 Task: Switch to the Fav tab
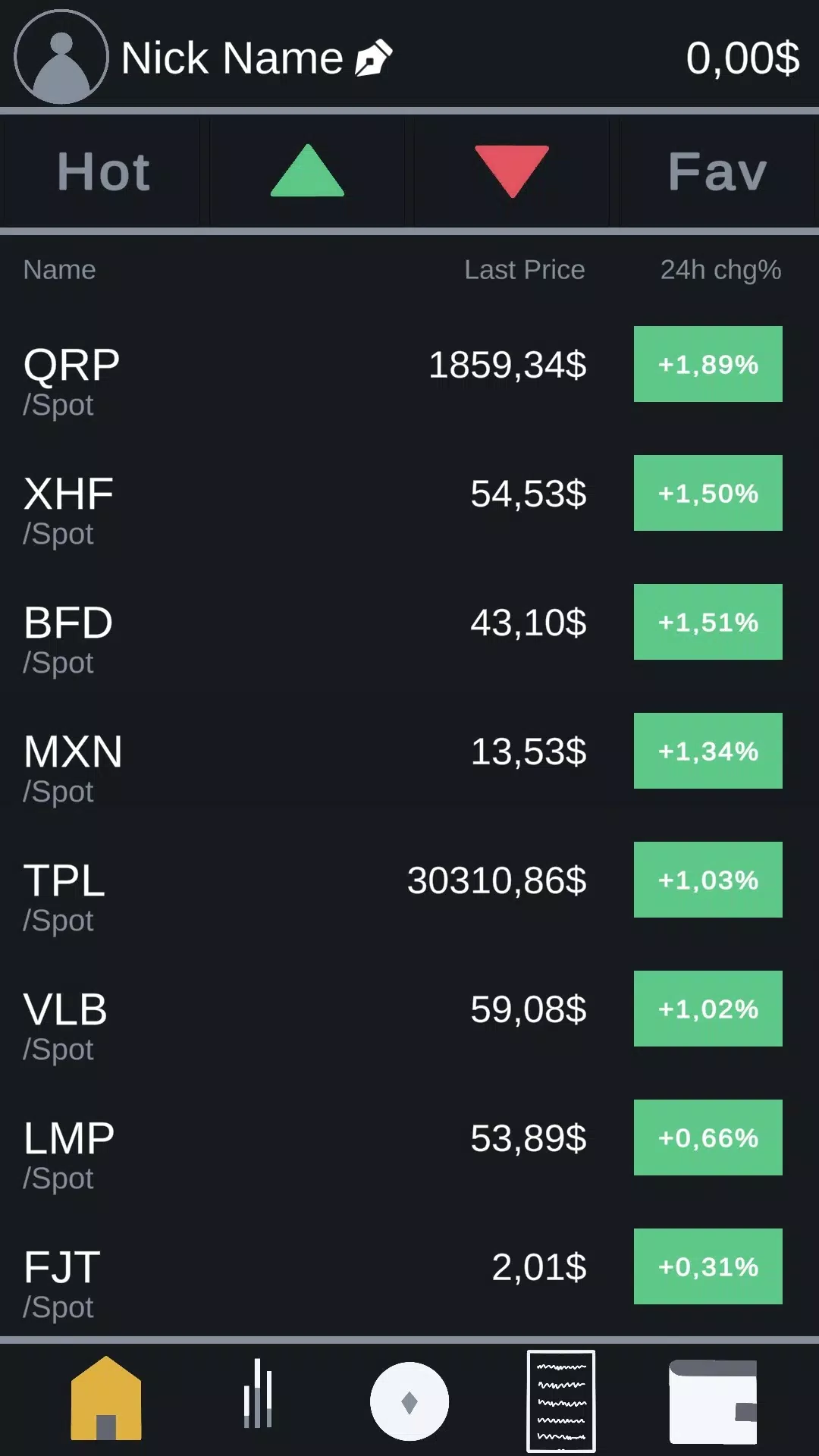[717, 171]
